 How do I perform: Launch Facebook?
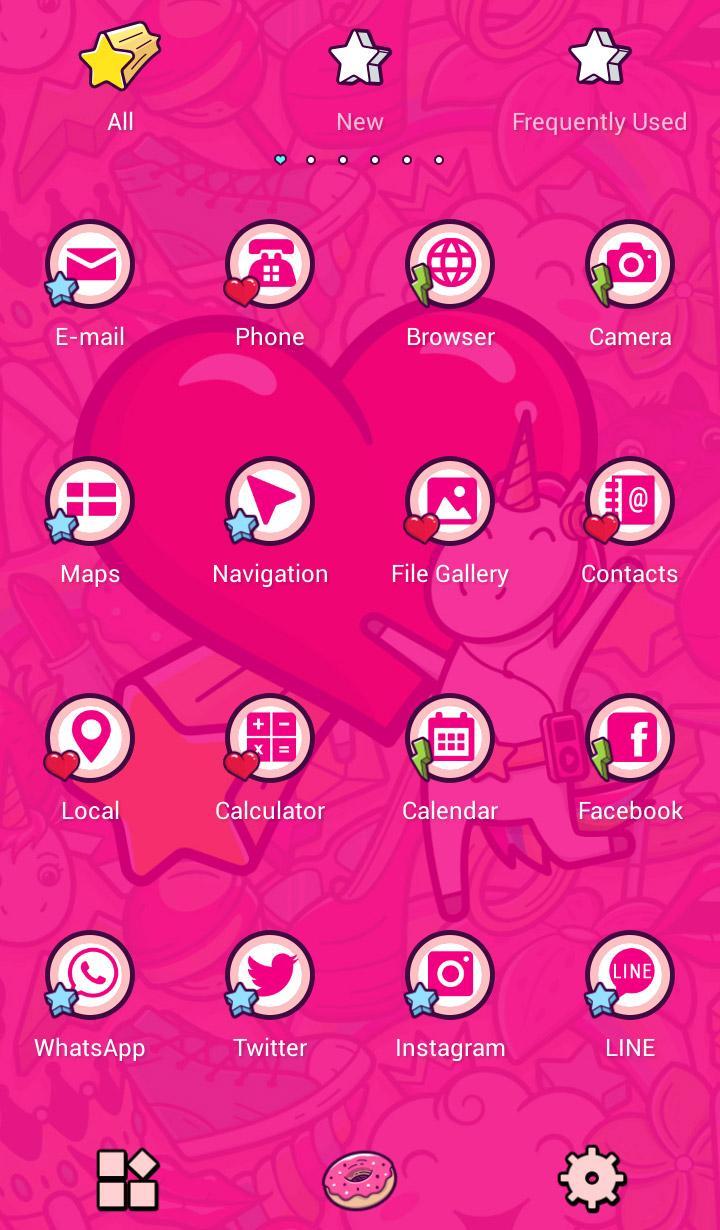click(630, 739)
